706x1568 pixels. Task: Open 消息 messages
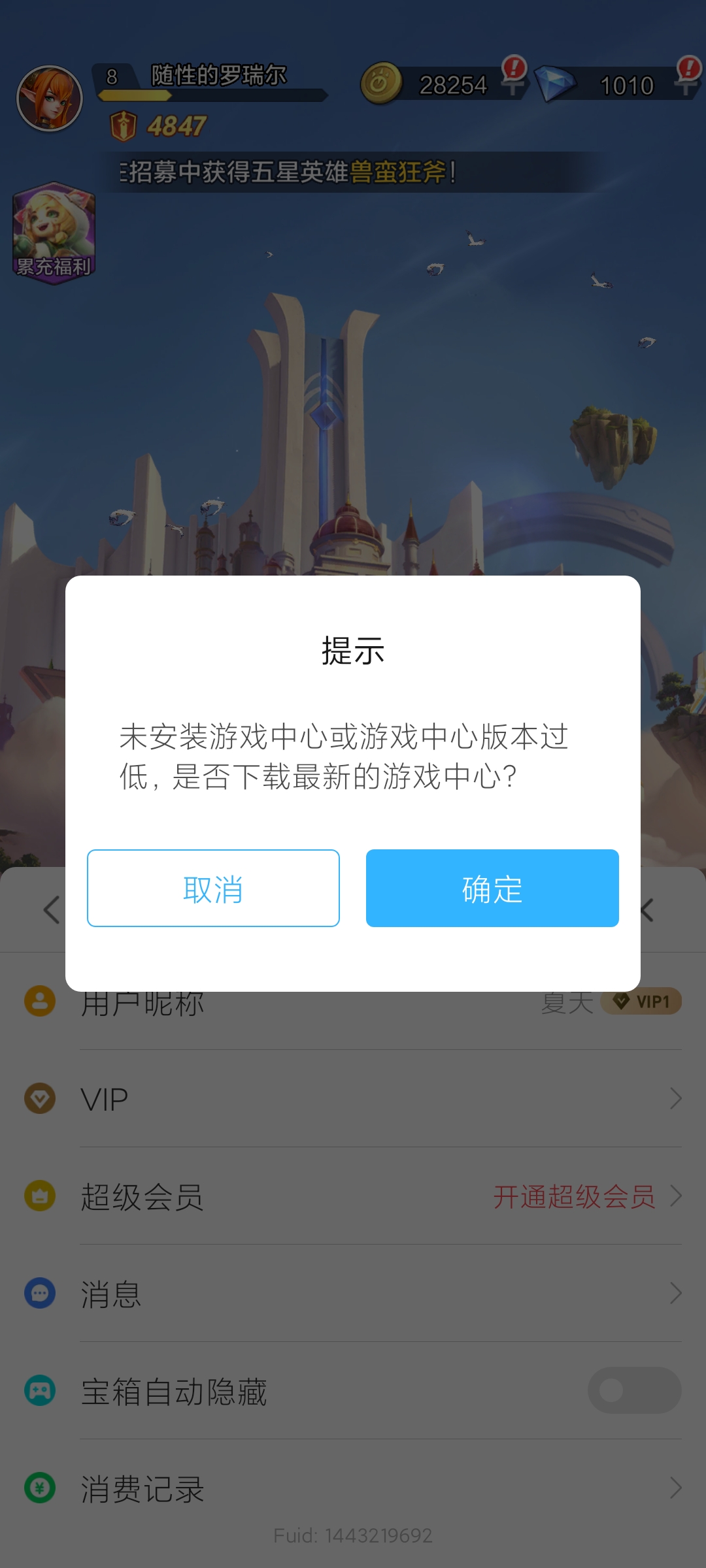click(x=353, y=1294)
